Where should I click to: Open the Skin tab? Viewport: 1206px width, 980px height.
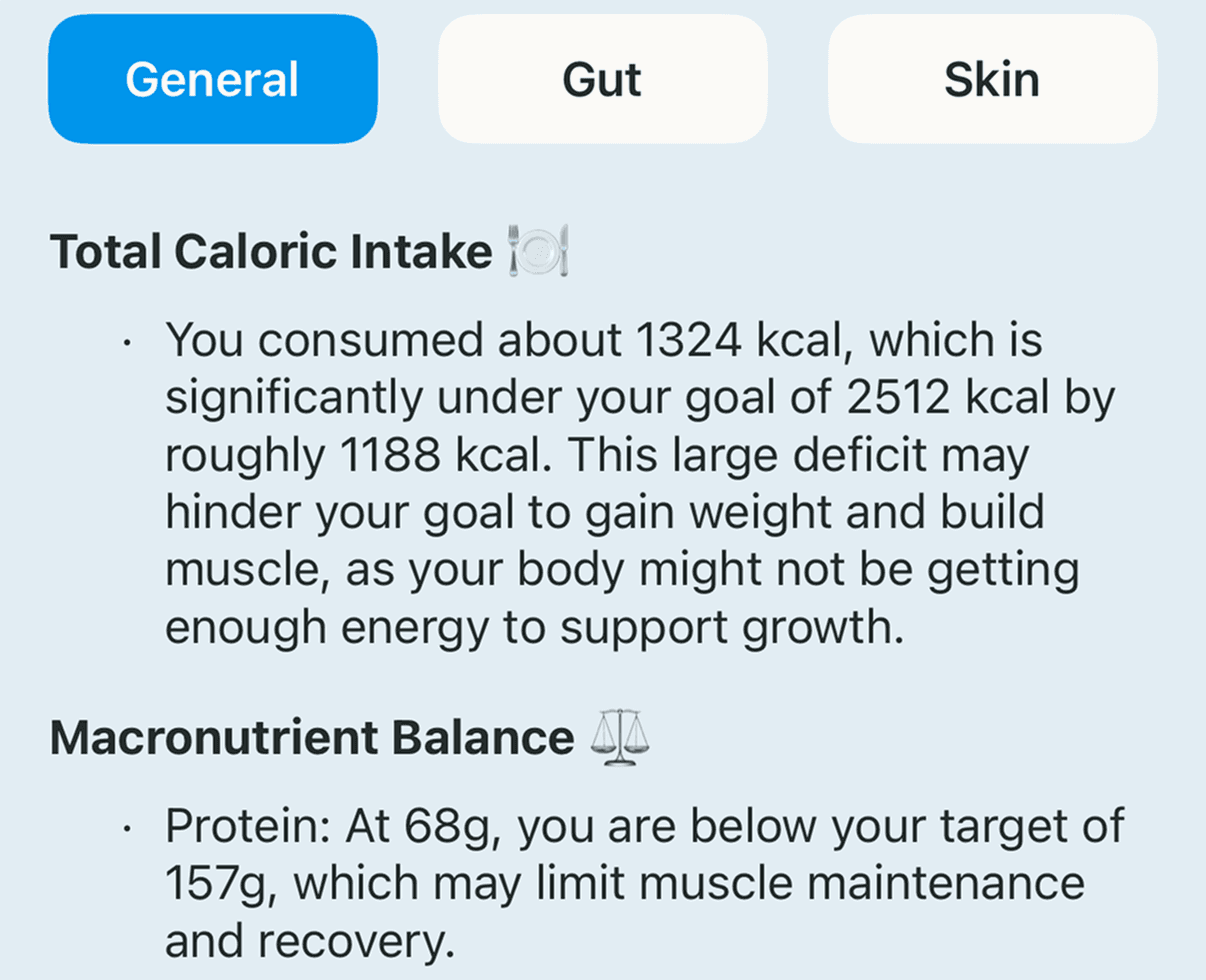pos(991,79)
